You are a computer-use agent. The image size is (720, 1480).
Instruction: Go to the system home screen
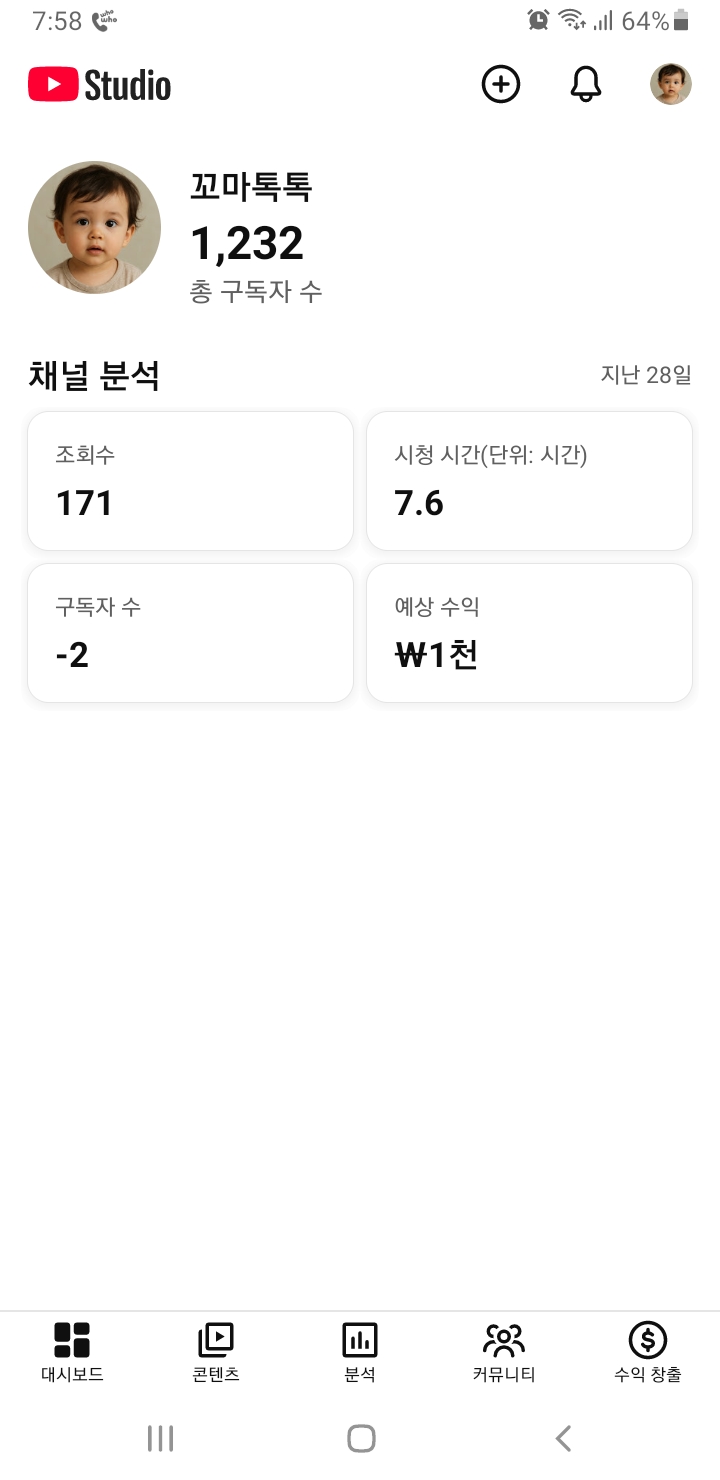[361, 1438]
